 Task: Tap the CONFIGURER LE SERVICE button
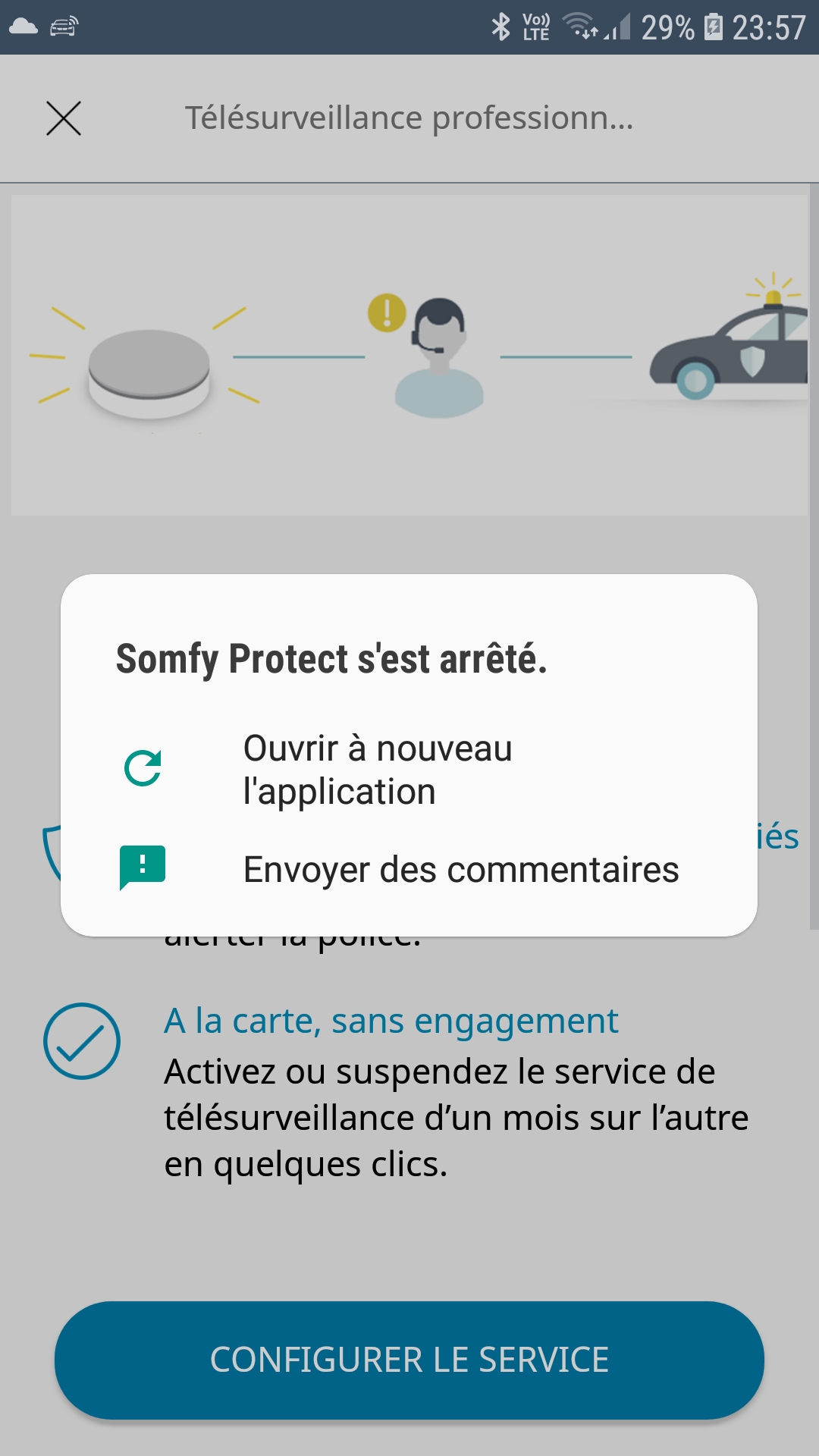409,1360
